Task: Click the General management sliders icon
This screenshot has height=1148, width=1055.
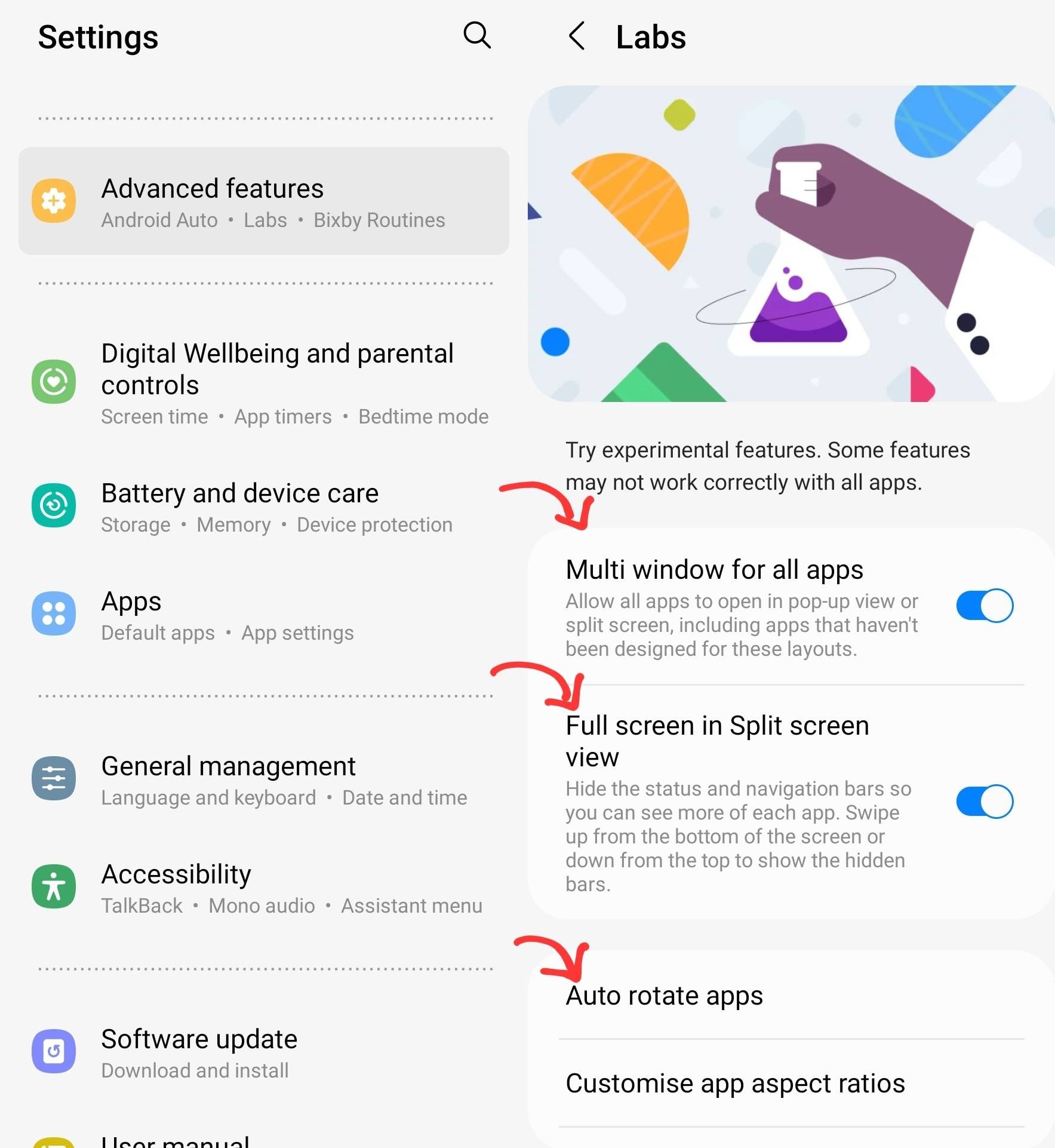Action: click(54, 778)
